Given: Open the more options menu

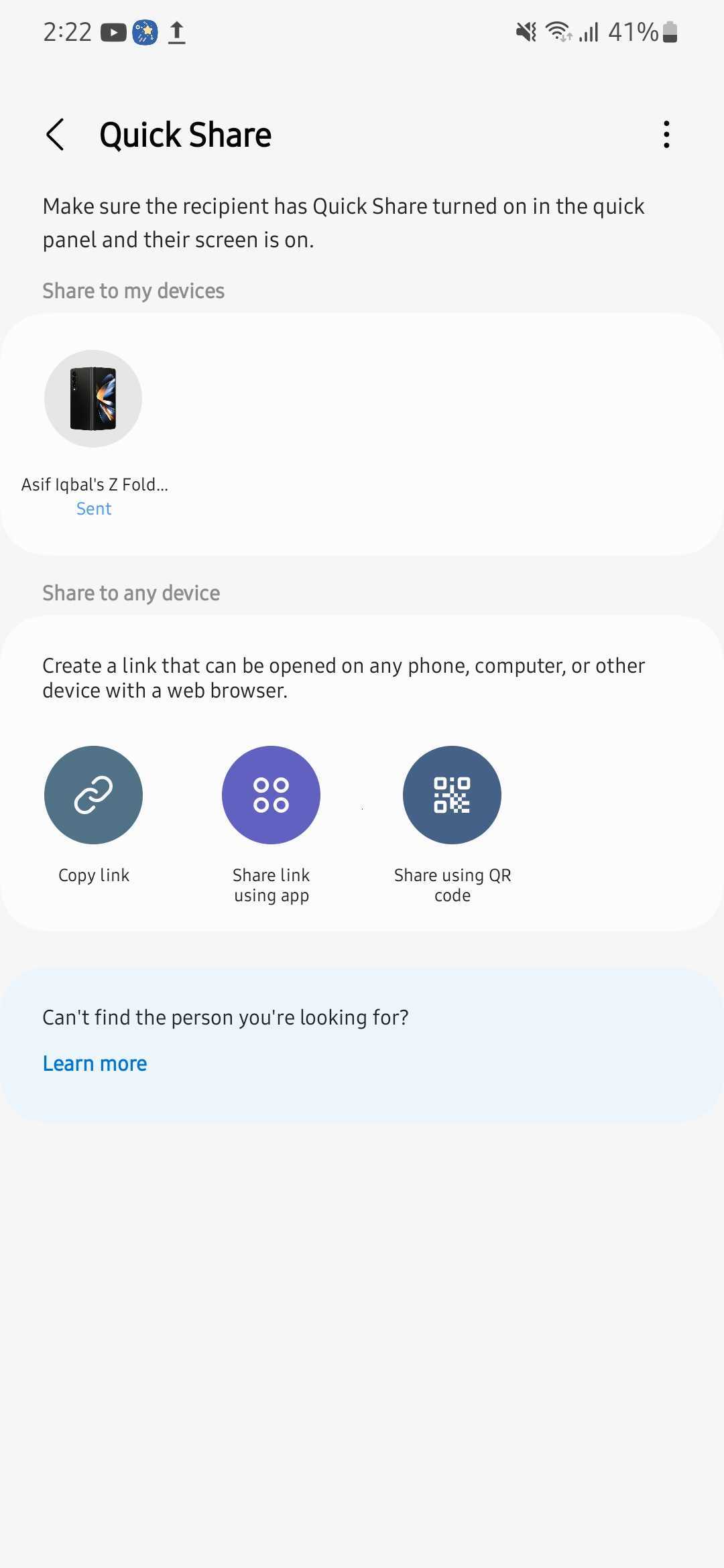Looking at the screenshot, I should pos(666,135).
